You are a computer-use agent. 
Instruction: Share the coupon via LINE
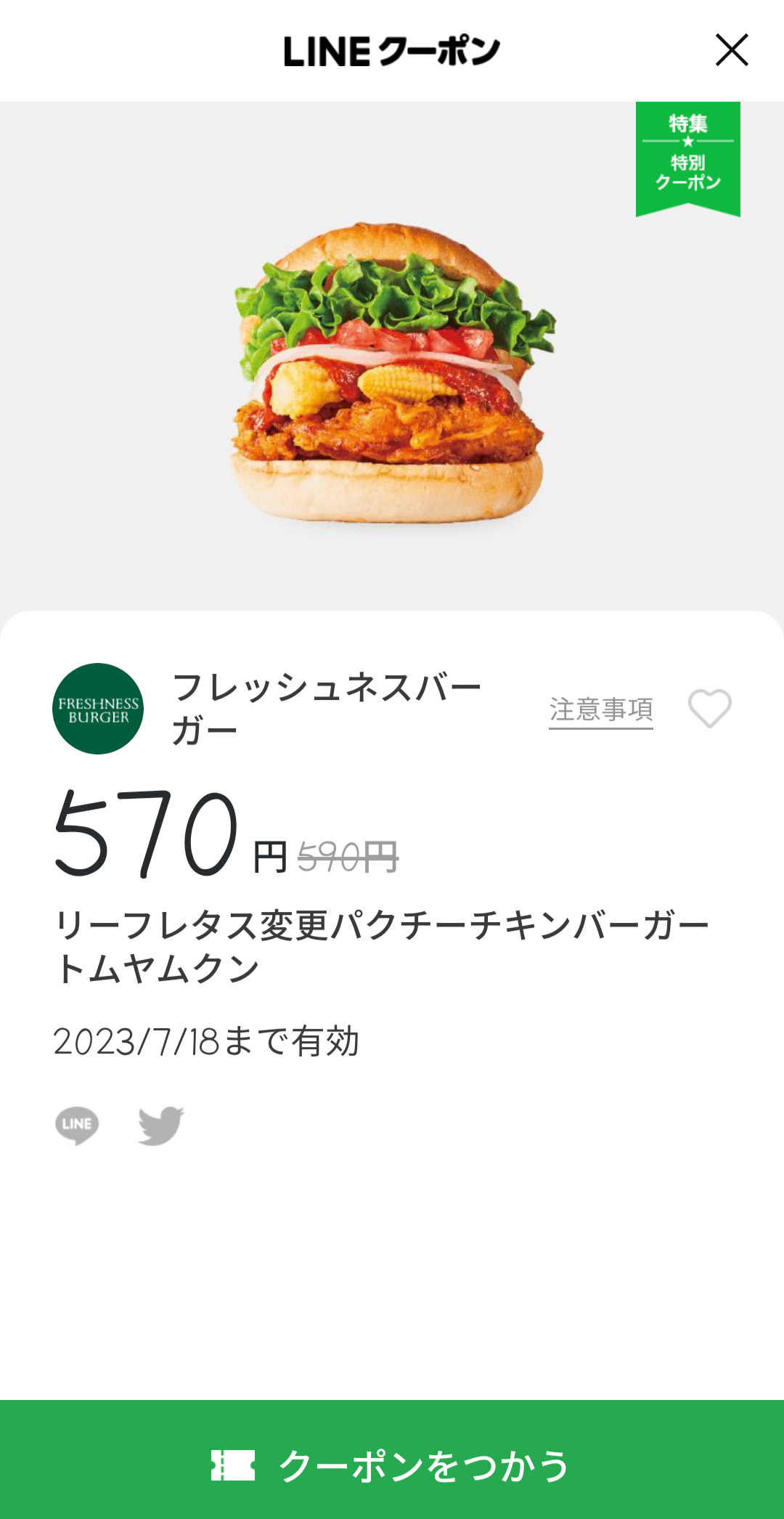tap(77, 1125)
